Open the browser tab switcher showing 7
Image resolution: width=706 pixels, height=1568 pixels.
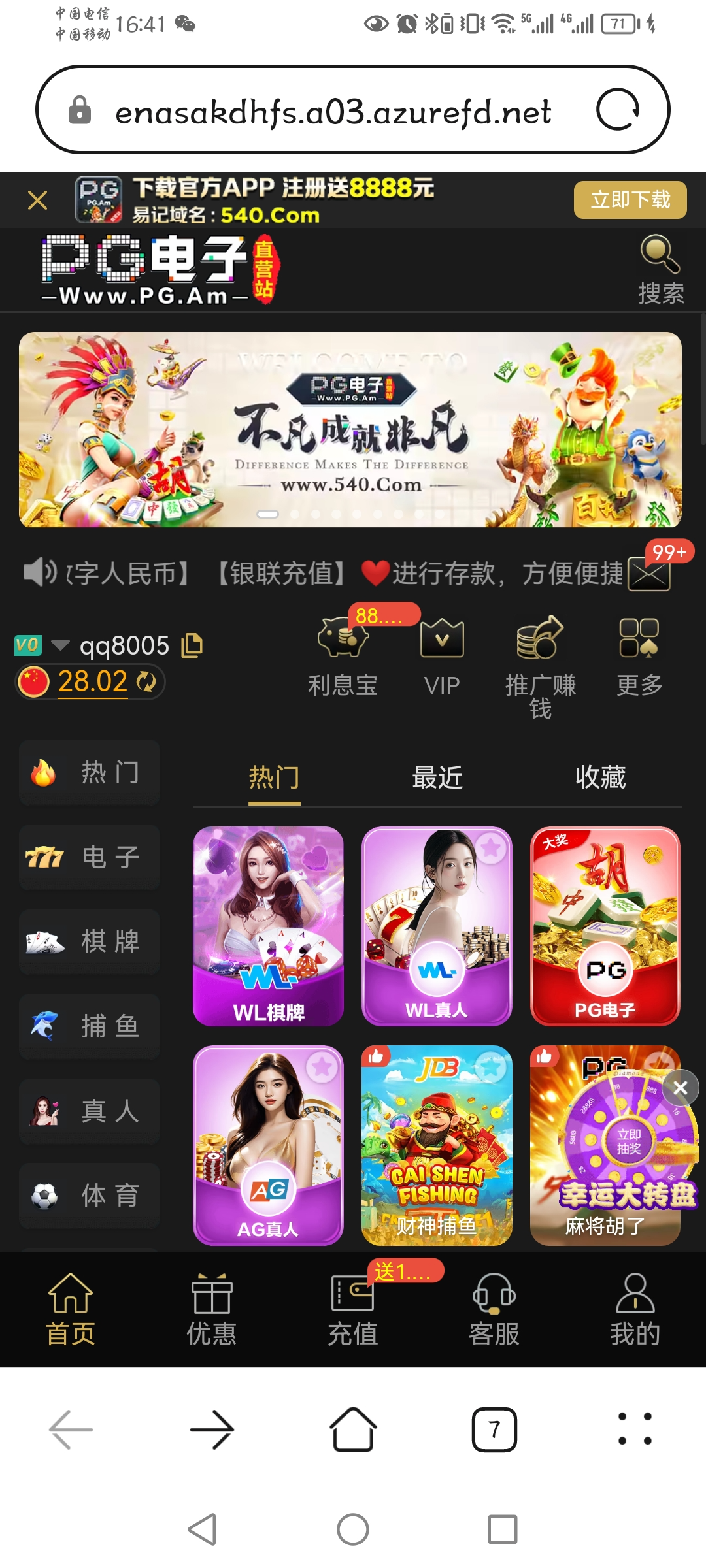(x=494, y=1428)
